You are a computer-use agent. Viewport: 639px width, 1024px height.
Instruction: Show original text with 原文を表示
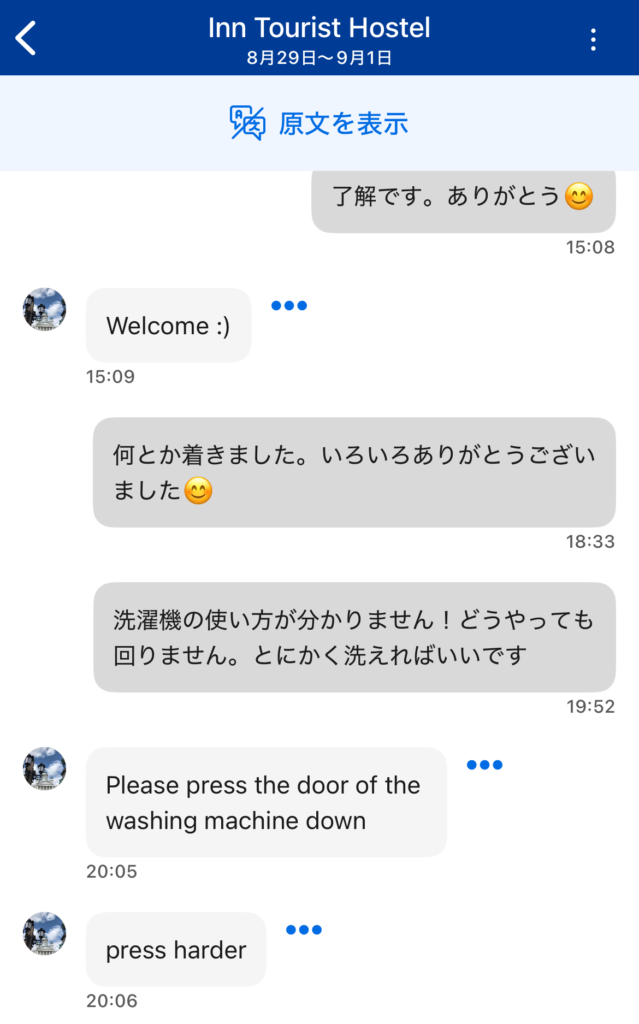(319, 123)
